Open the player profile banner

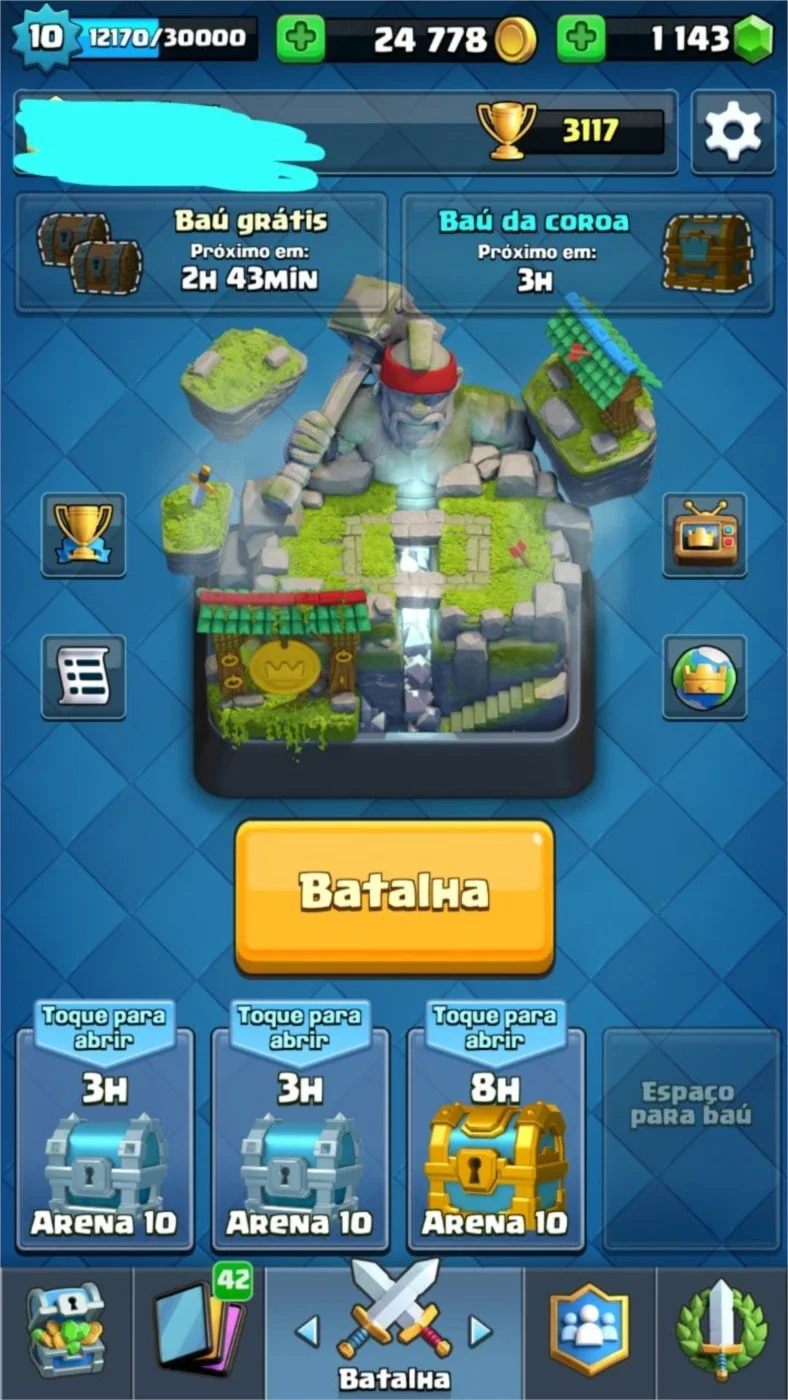(x=345, y=132)
